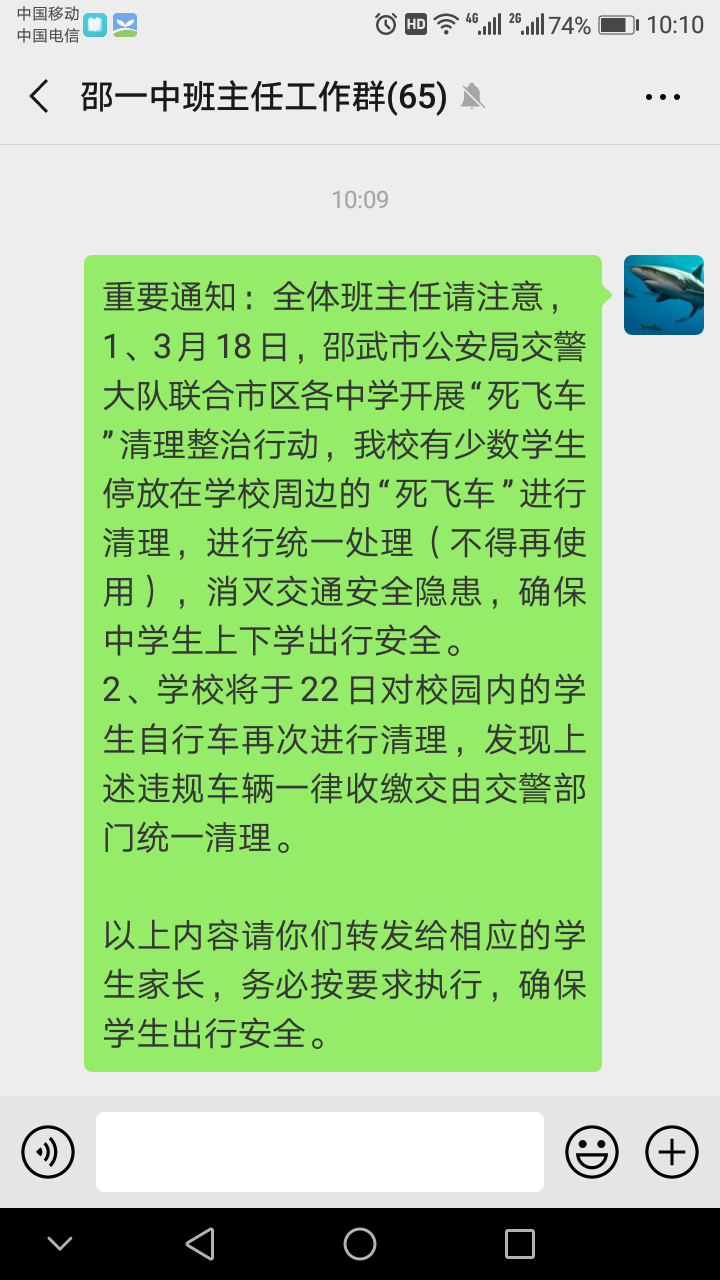Viewport: 720px width, 1280px height.
Task: Tap the shark avatar of the sender
Action: pyautogui.click(x=663, y=295)
